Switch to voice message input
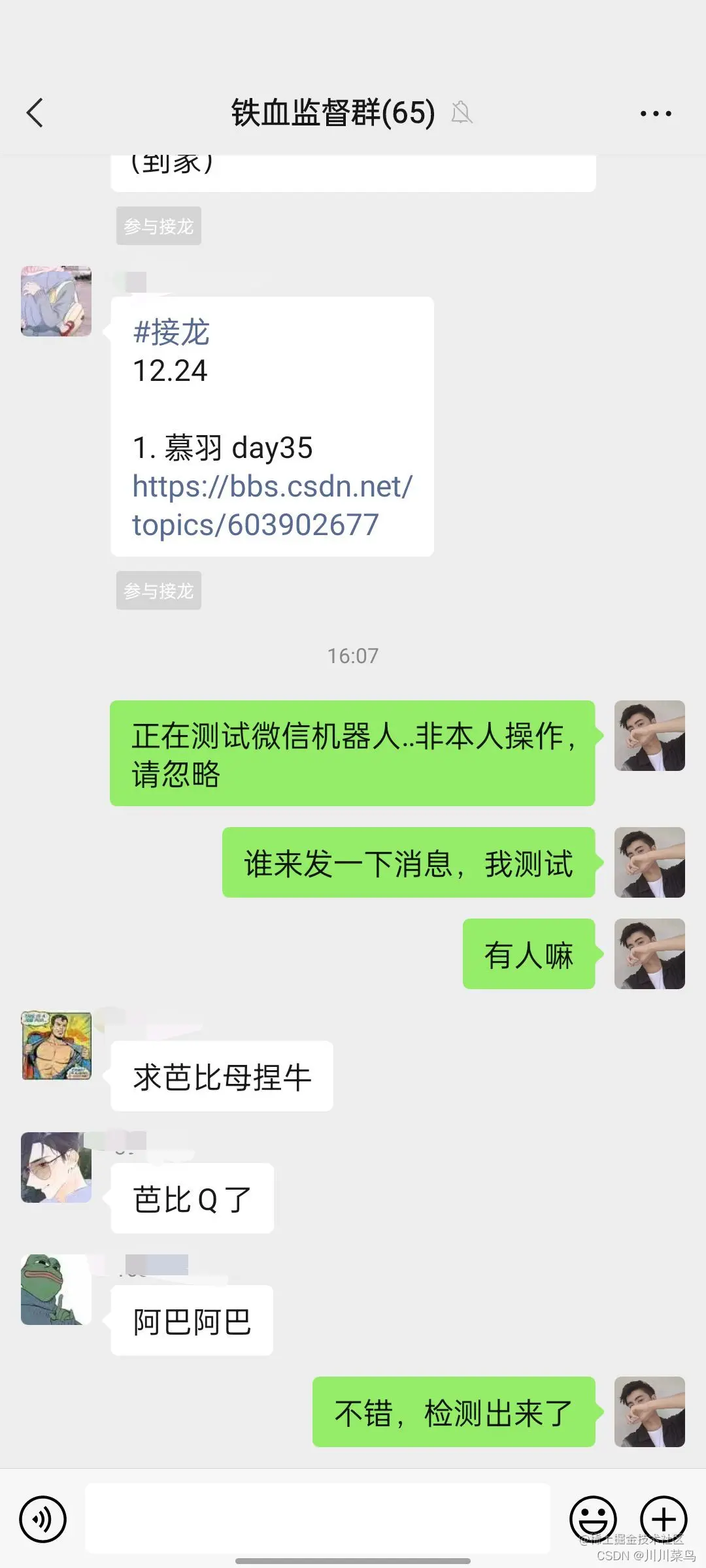This screenshot has height=1568, width=706. point(43,1519)
